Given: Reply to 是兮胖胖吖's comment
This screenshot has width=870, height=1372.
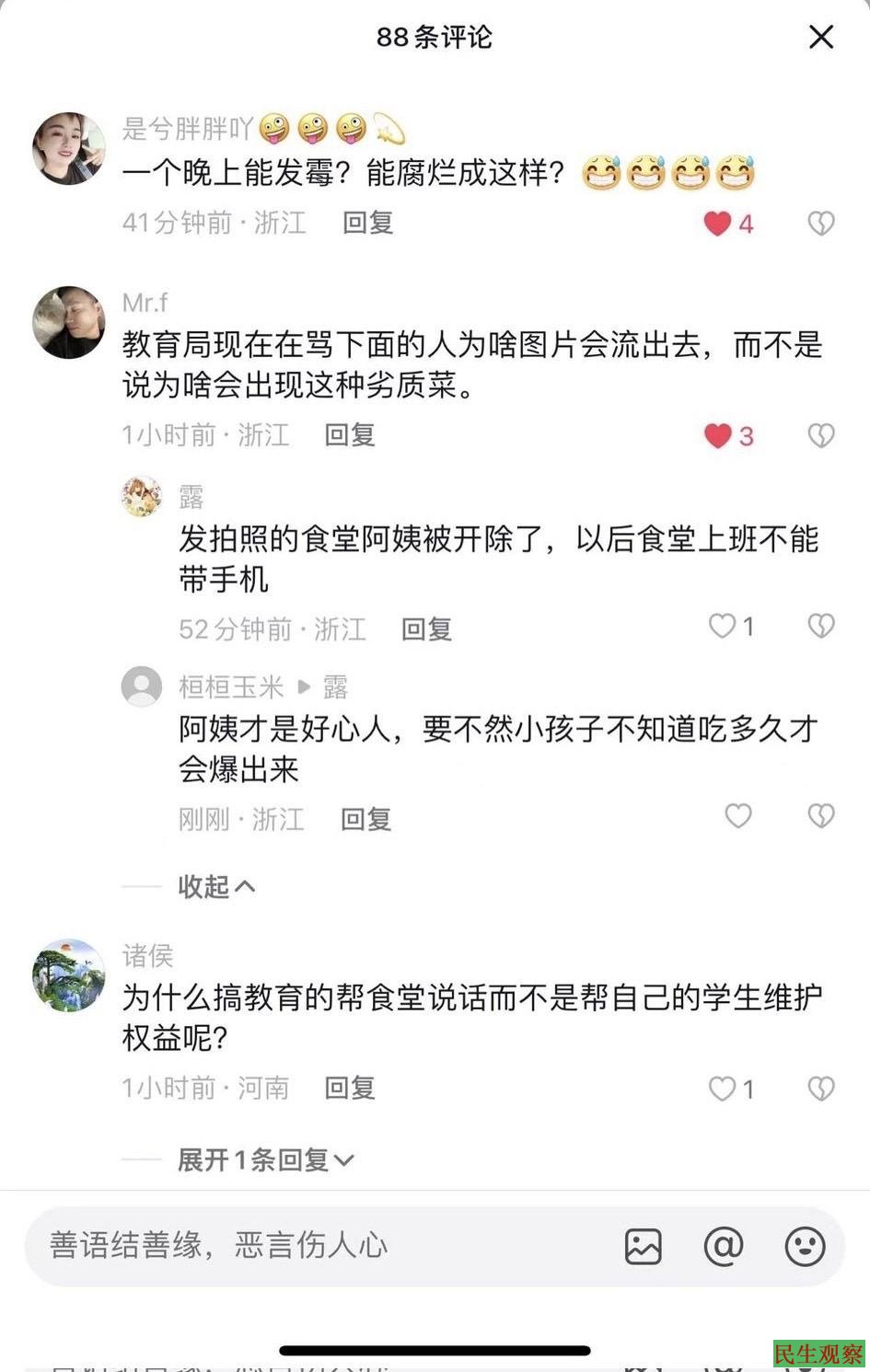Looking at the screenshot, I should [x=367, y=223].
